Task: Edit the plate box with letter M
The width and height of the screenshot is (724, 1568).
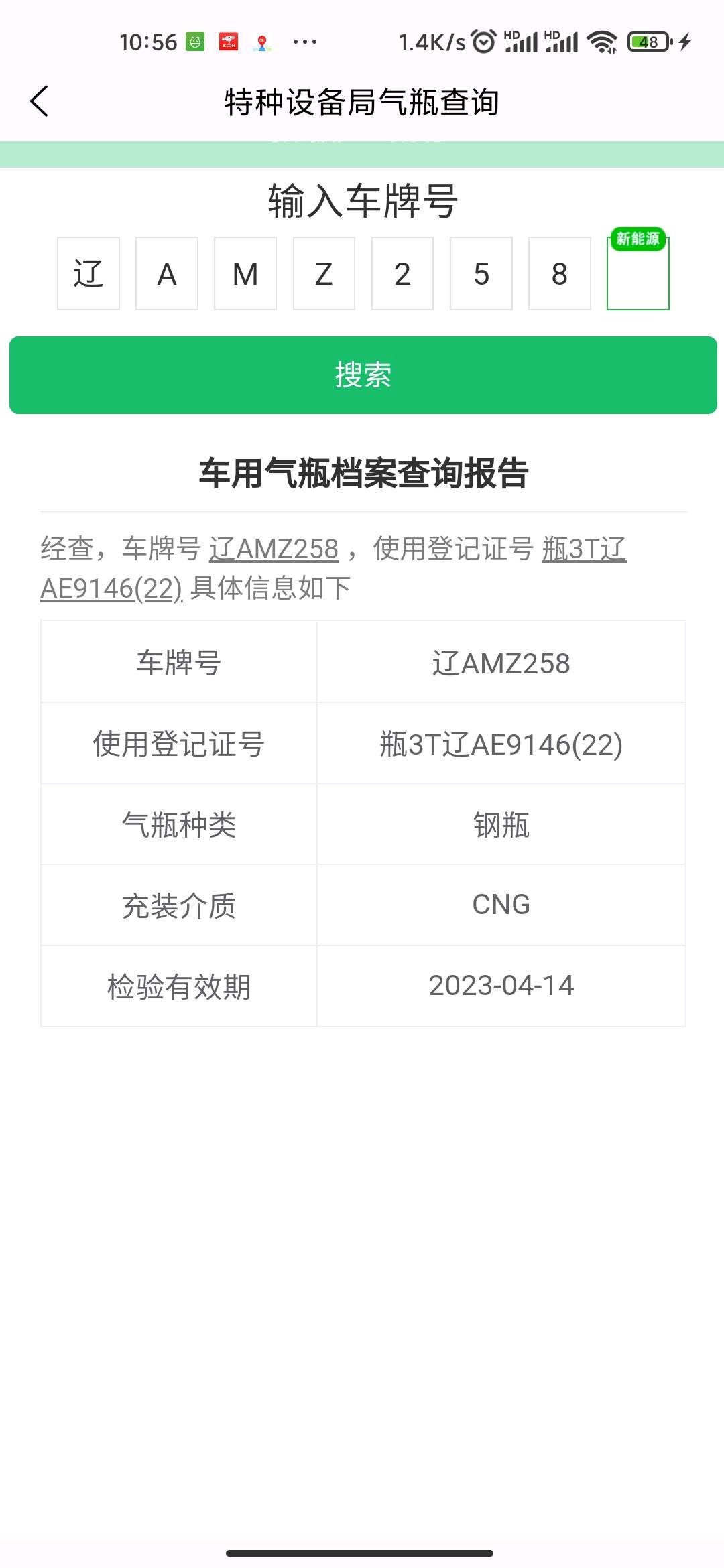Action: 245,273
